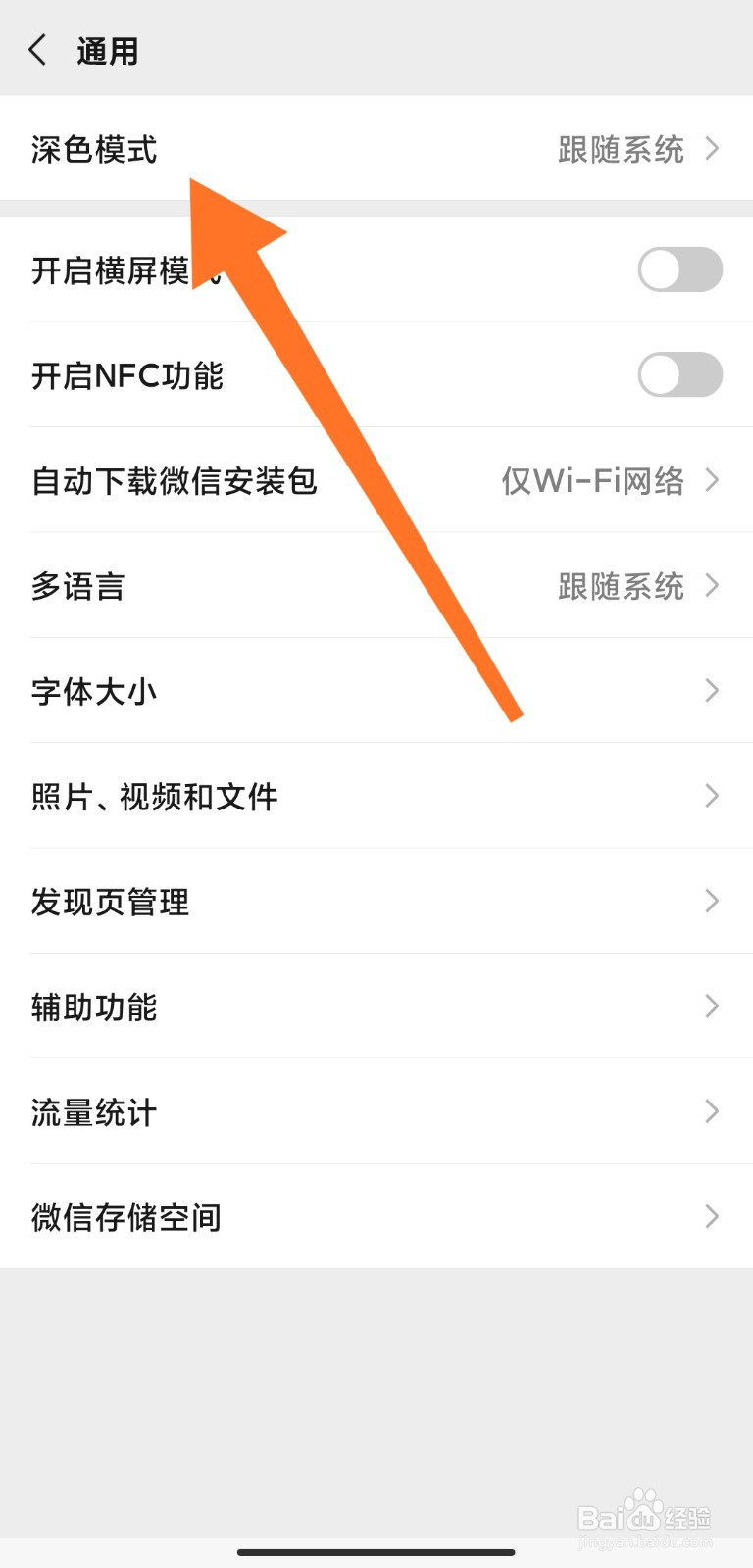Image resolution: width=753 pixels, height=1568 pixels.
Task: Click the chevron next to 流量统计
Action: coord(713,1111)
